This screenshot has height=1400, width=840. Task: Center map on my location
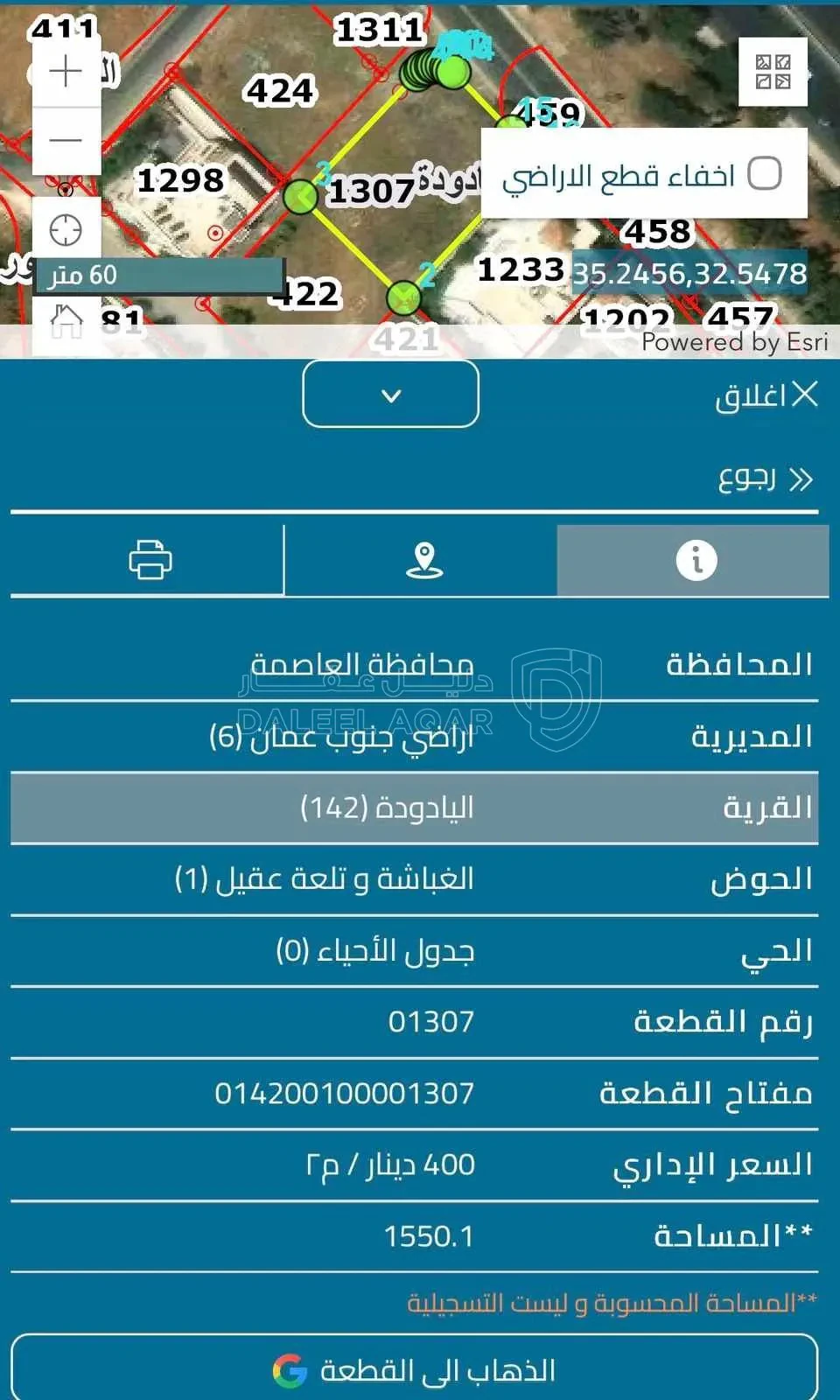coord(66,230)
